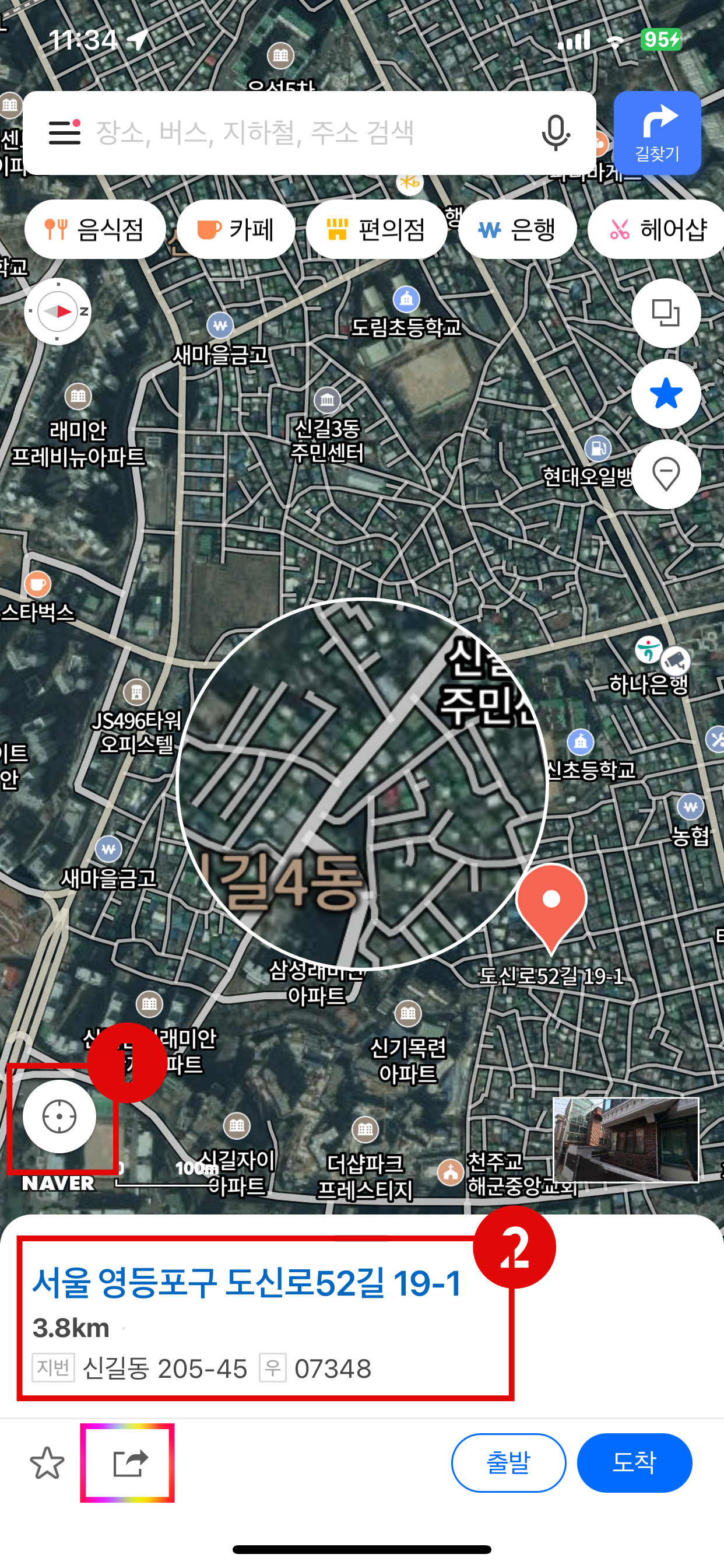Tap the compass to reset map orientation

pos(57,311)
